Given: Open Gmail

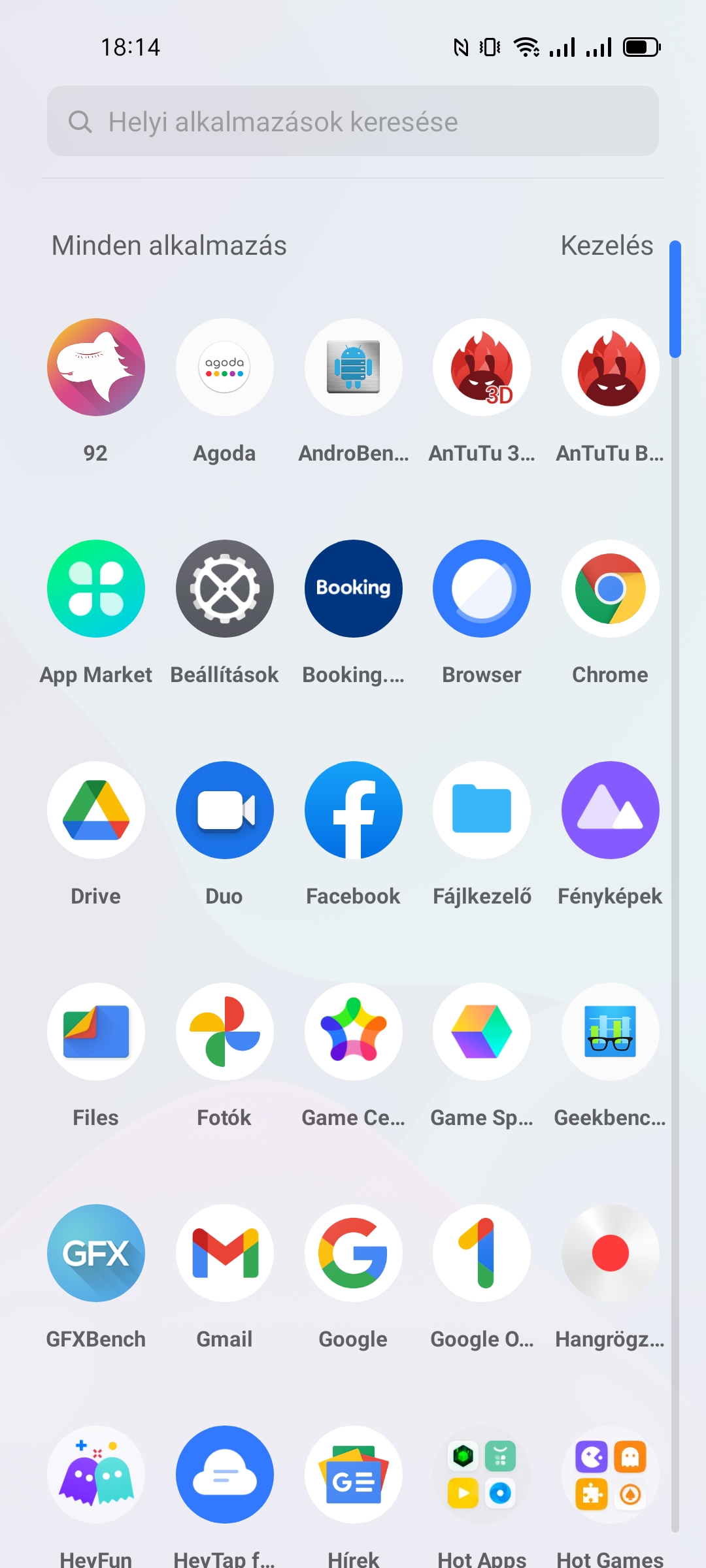Looking at the screenshot, I should [224, 1254].
